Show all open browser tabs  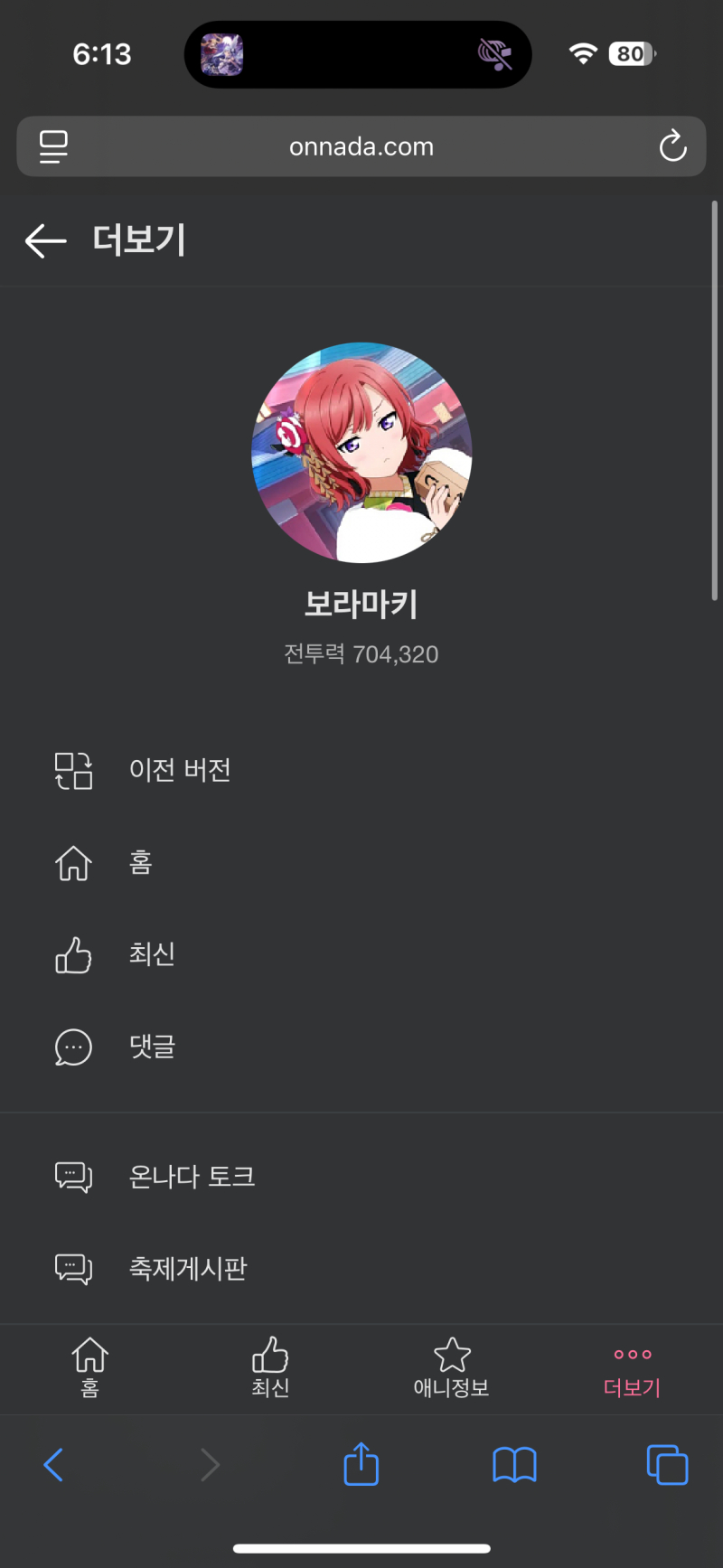[x=667, y=1464]
